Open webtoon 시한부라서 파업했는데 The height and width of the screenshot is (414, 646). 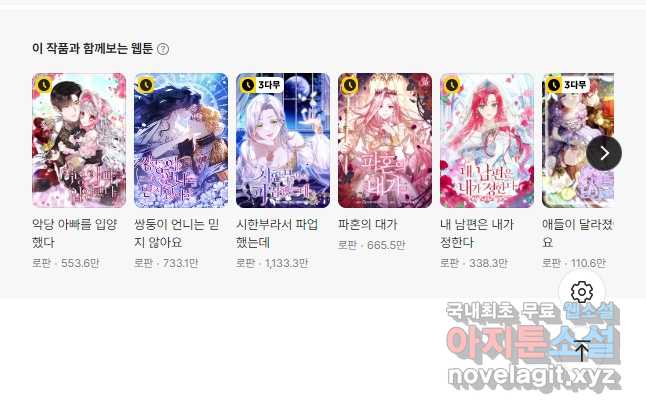[283, 140]
